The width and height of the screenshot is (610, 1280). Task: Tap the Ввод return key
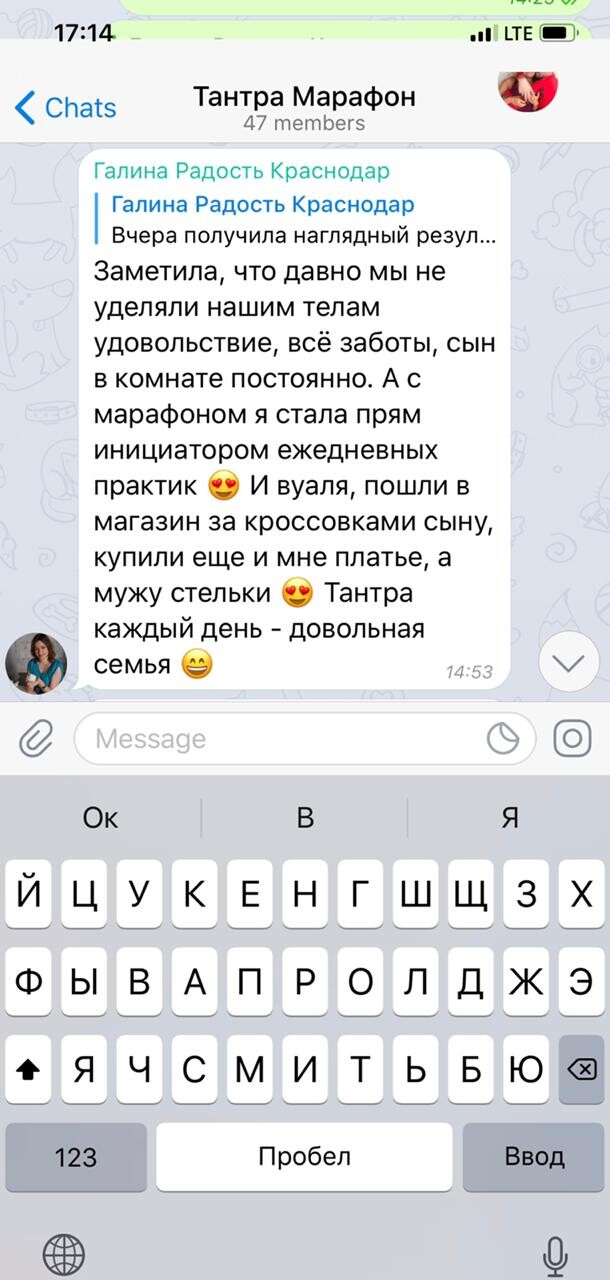coord(533,1157)
